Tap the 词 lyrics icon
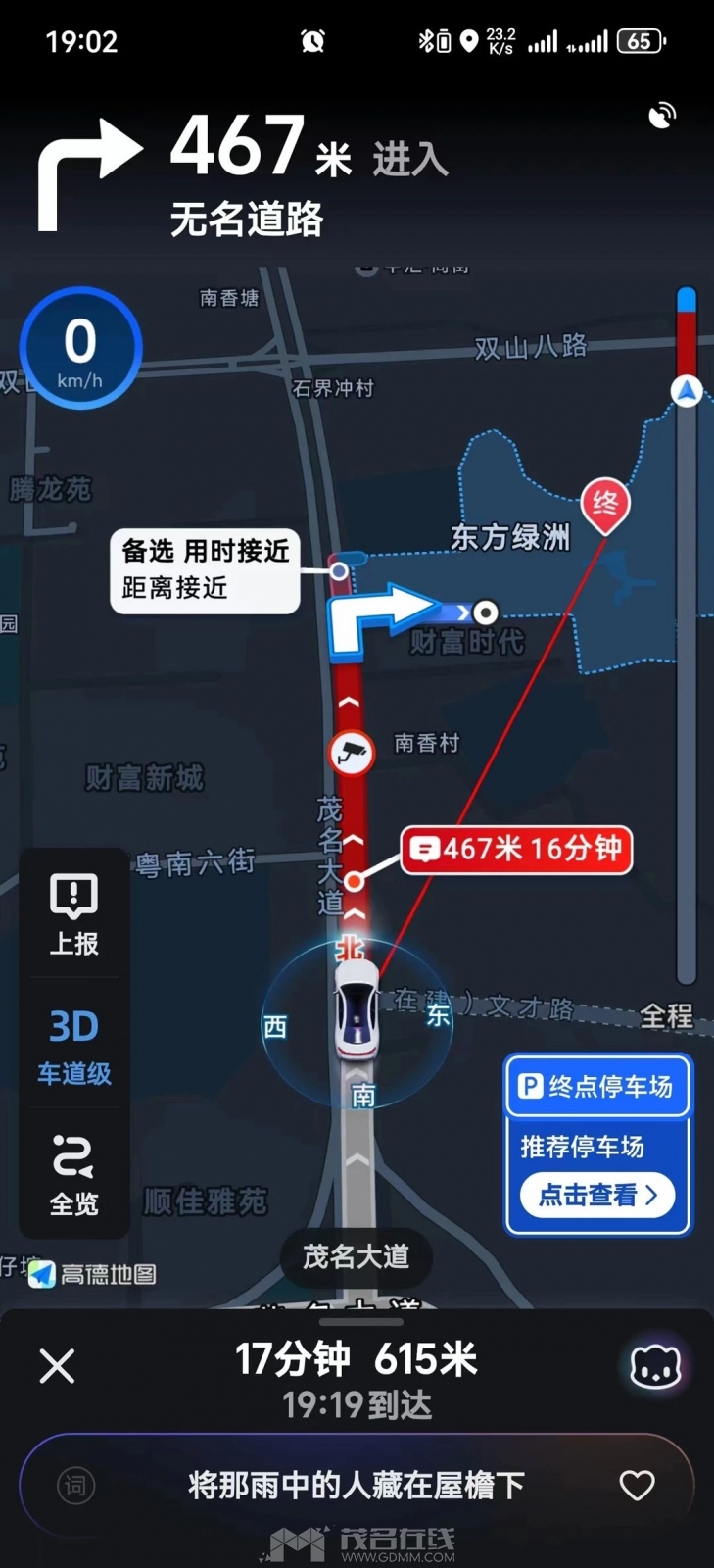 click(75, 1486)
